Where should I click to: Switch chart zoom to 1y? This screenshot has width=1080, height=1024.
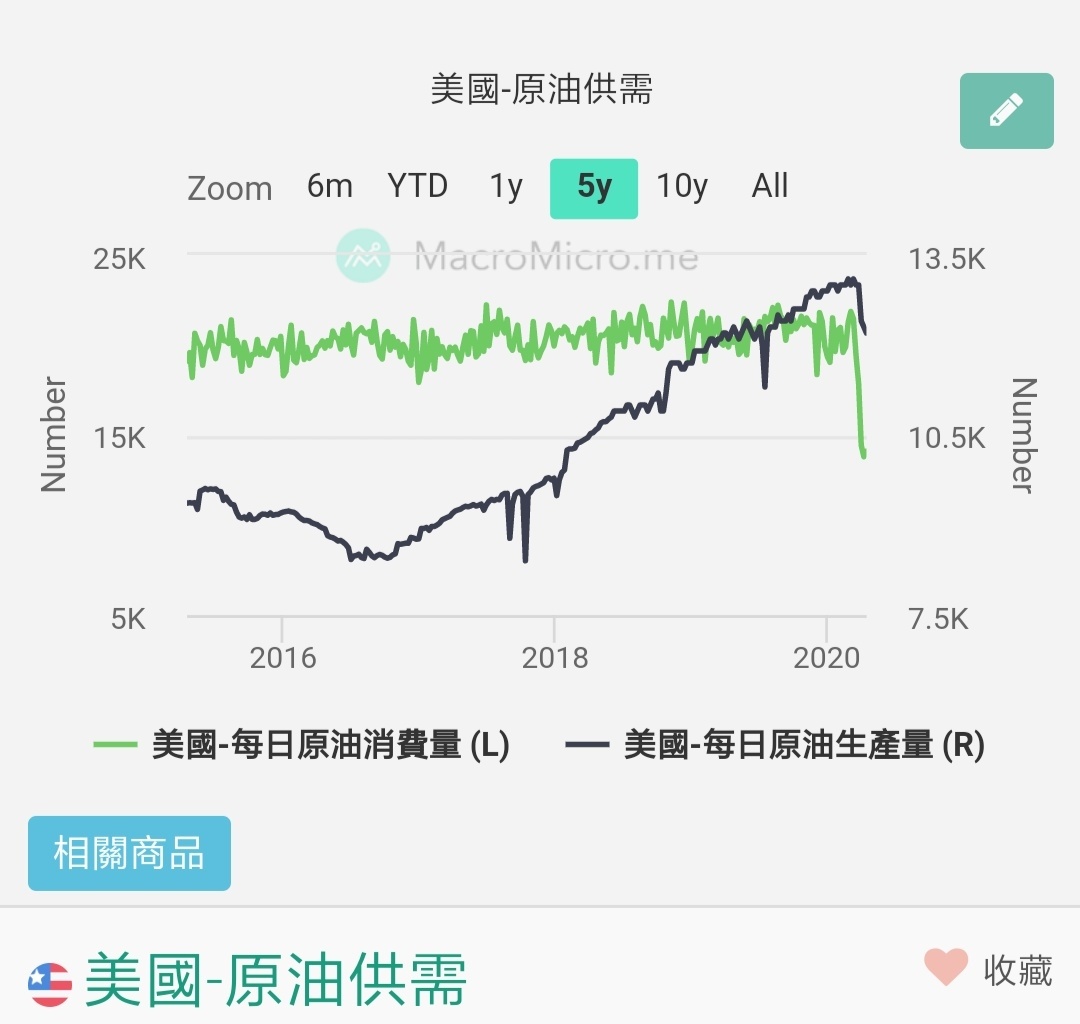point(506,187)
